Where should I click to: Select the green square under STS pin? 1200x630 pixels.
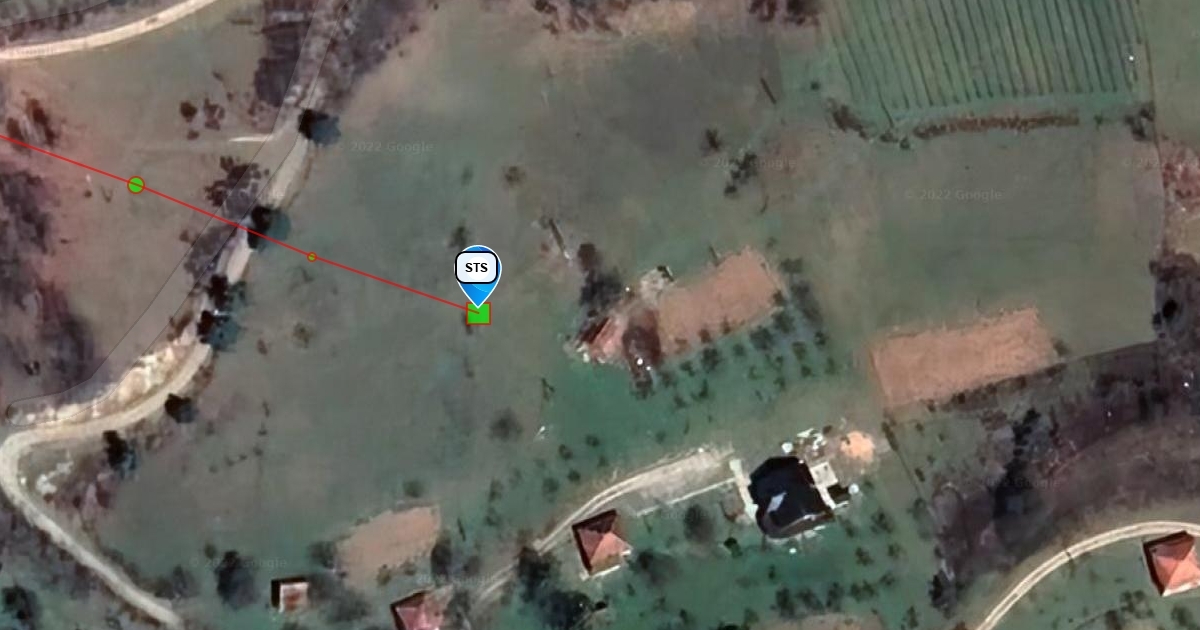479,315
